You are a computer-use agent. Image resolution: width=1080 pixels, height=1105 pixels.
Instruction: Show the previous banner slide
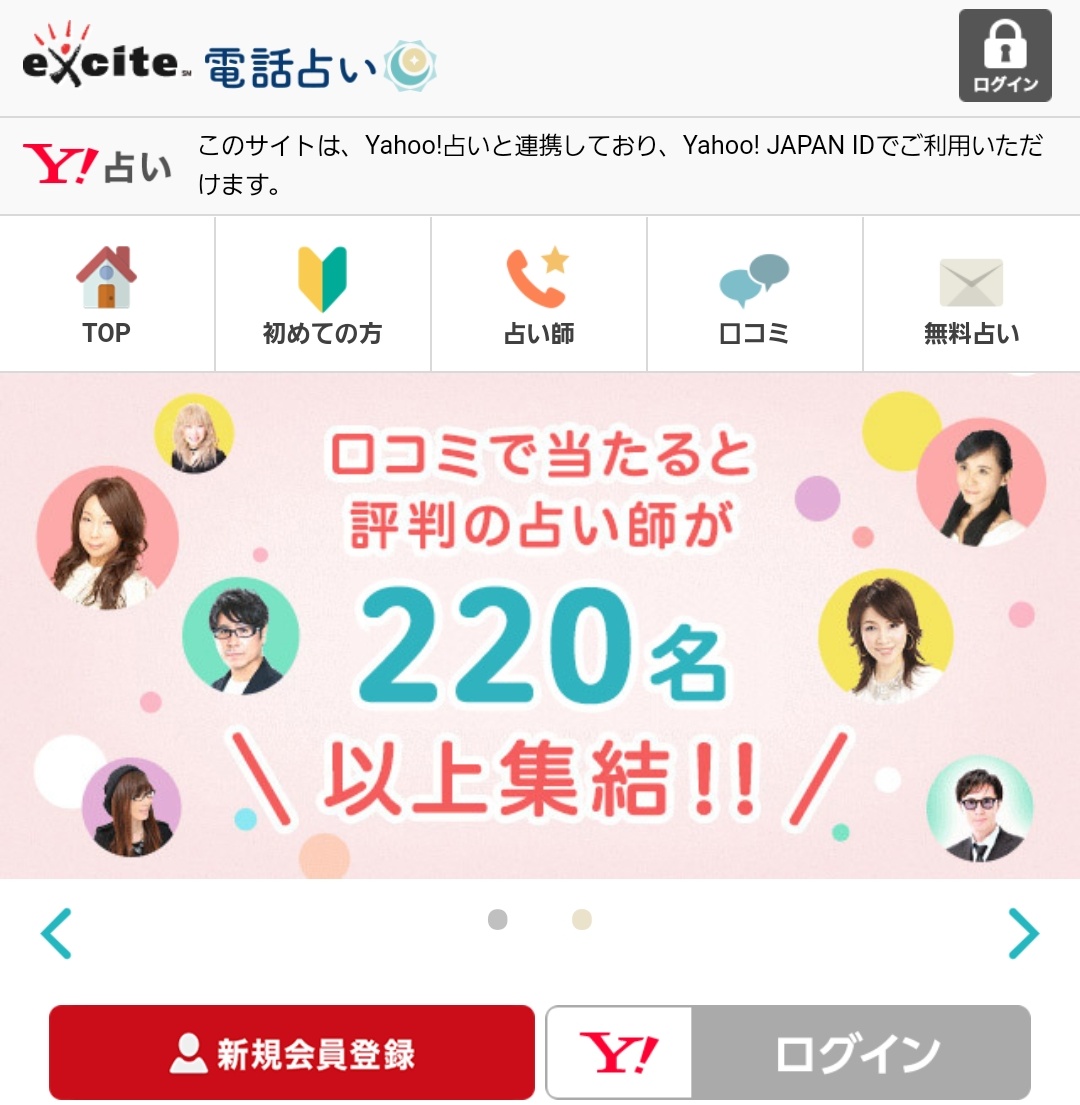[x=56, y=933]
